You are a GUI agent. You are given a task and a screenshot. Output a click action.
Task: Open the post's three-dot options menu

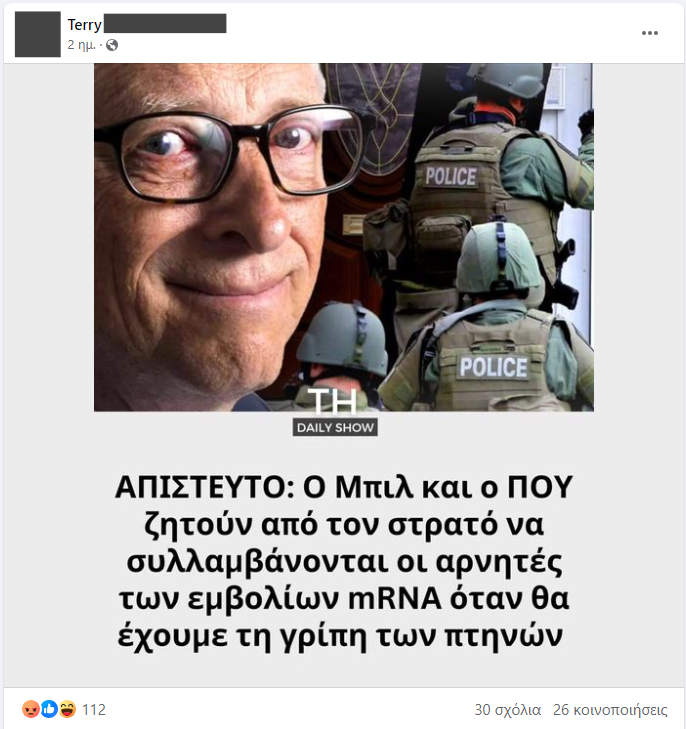(x=650, y=33)
